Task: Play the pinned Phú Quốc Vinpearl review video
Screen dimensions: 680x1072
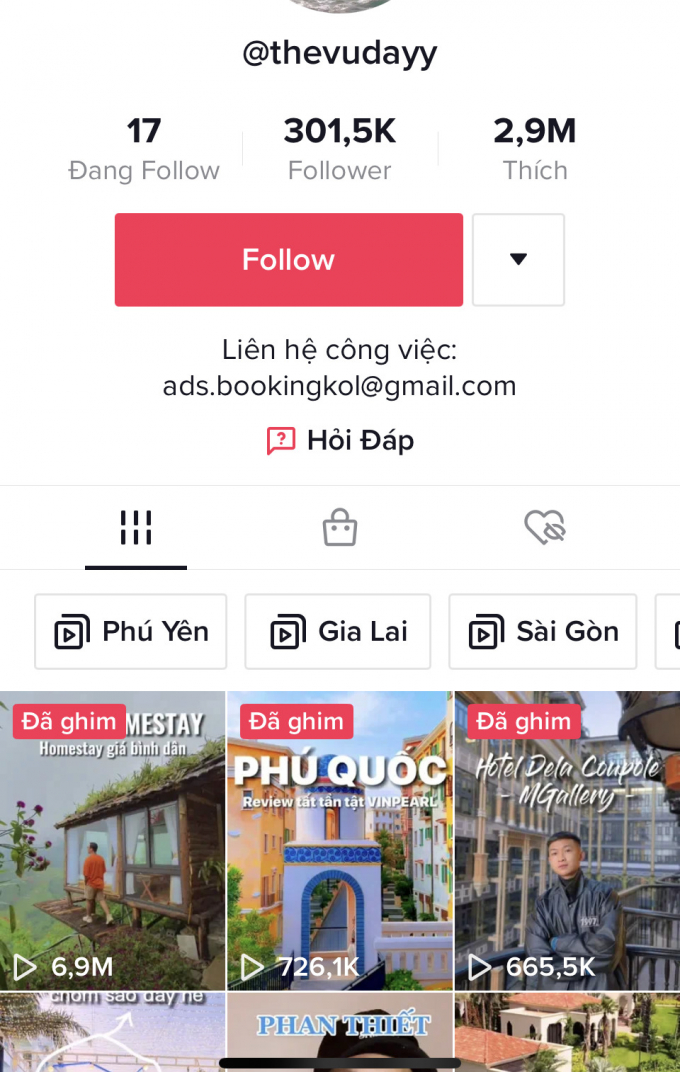Action: pyautogui.click(x=340, y=840)
